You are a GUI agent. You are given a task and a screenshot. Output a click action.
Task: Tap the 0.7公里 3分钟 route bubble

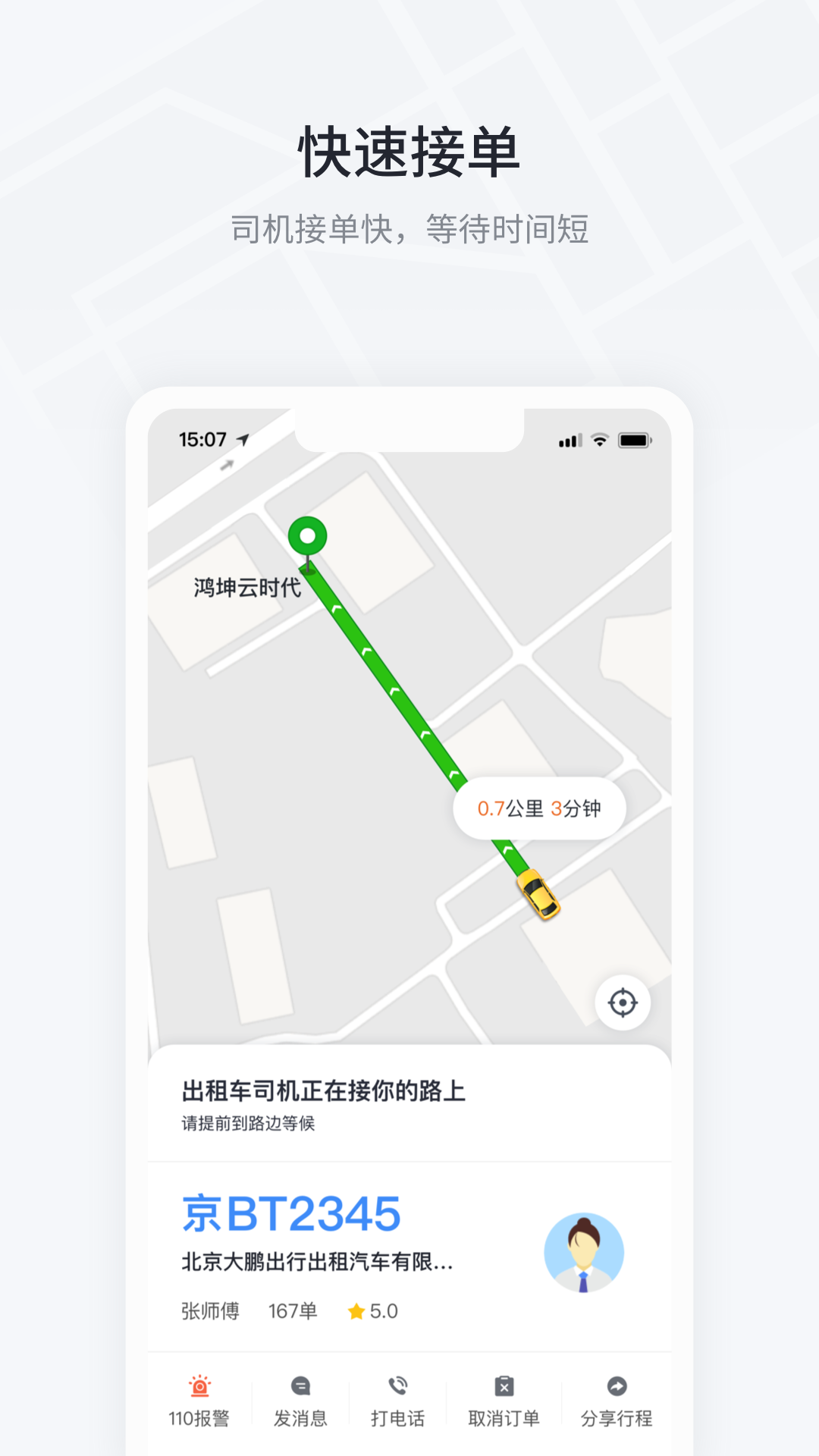pyautogui.click(x=538, y=808)
